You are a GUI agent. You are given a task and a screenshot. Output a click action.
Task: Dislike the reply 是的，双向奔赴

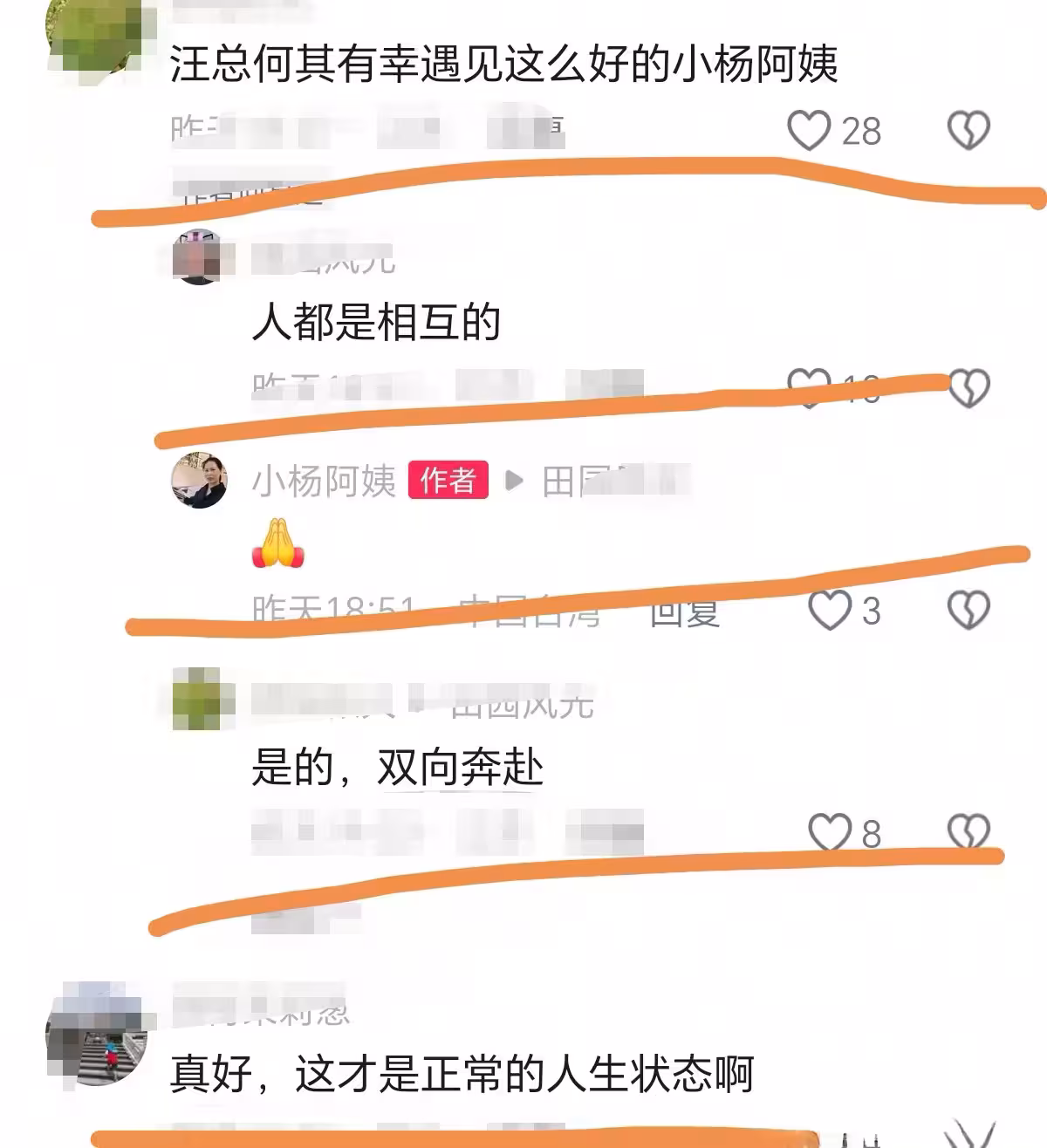tap(968, 832)
